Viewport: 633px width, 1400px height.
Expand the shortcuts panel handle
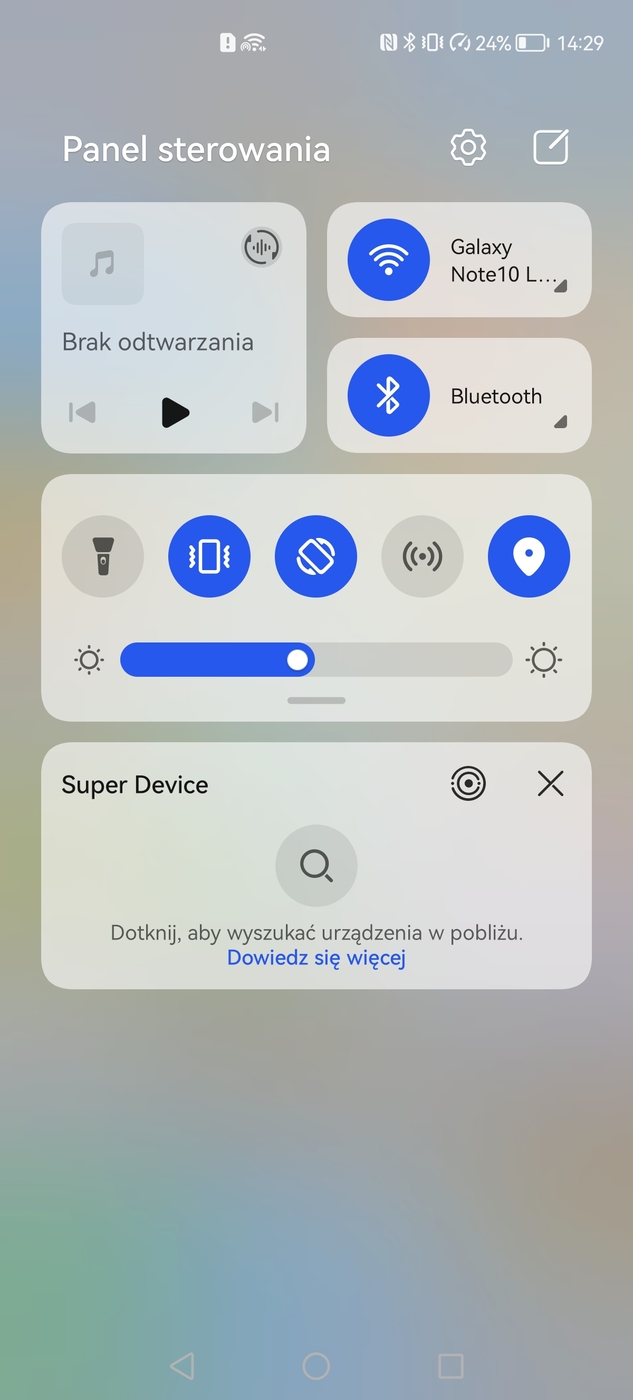pos(316,701)
